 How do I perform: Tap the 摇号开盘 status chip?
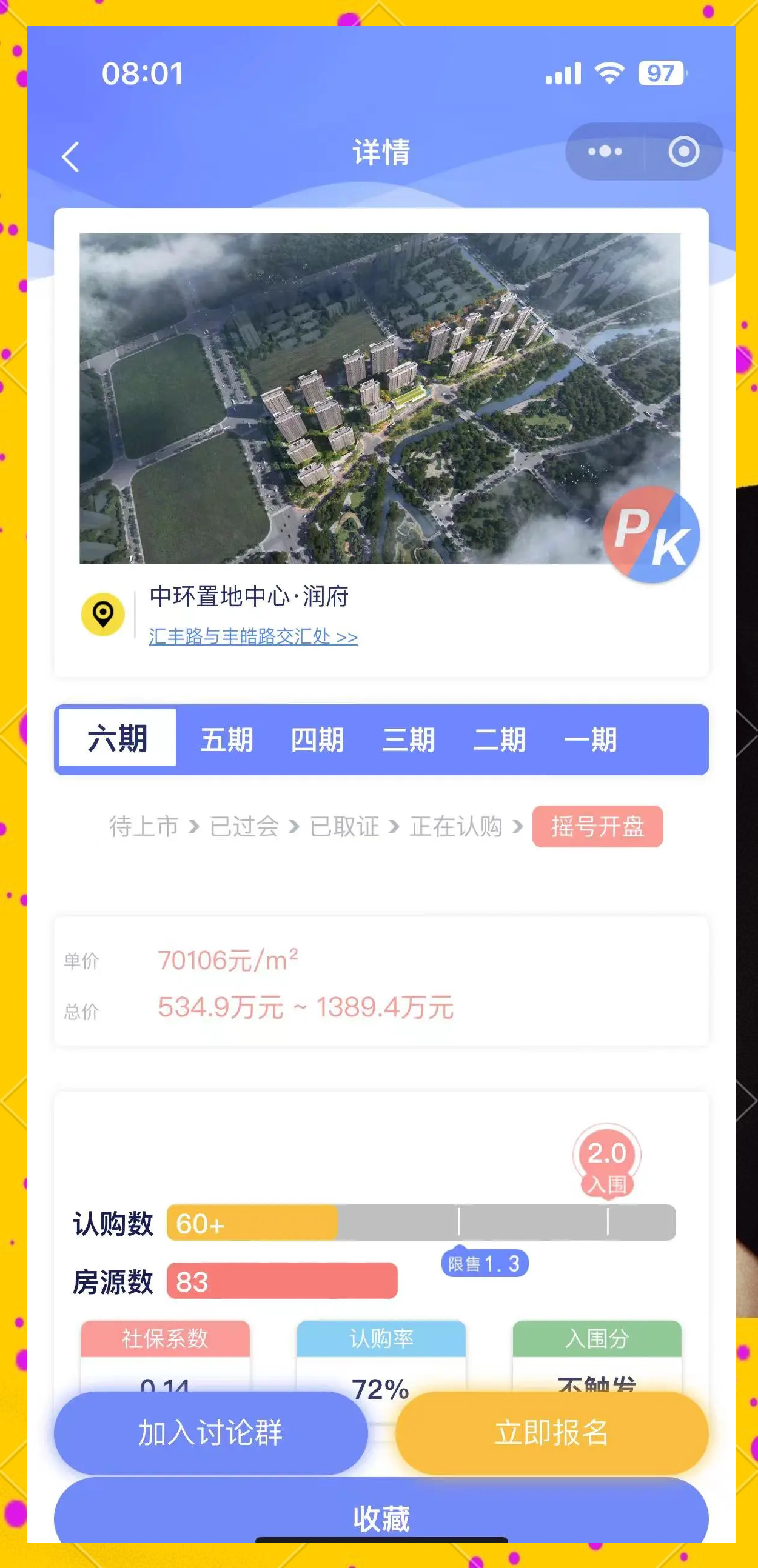tap(597, 826)
